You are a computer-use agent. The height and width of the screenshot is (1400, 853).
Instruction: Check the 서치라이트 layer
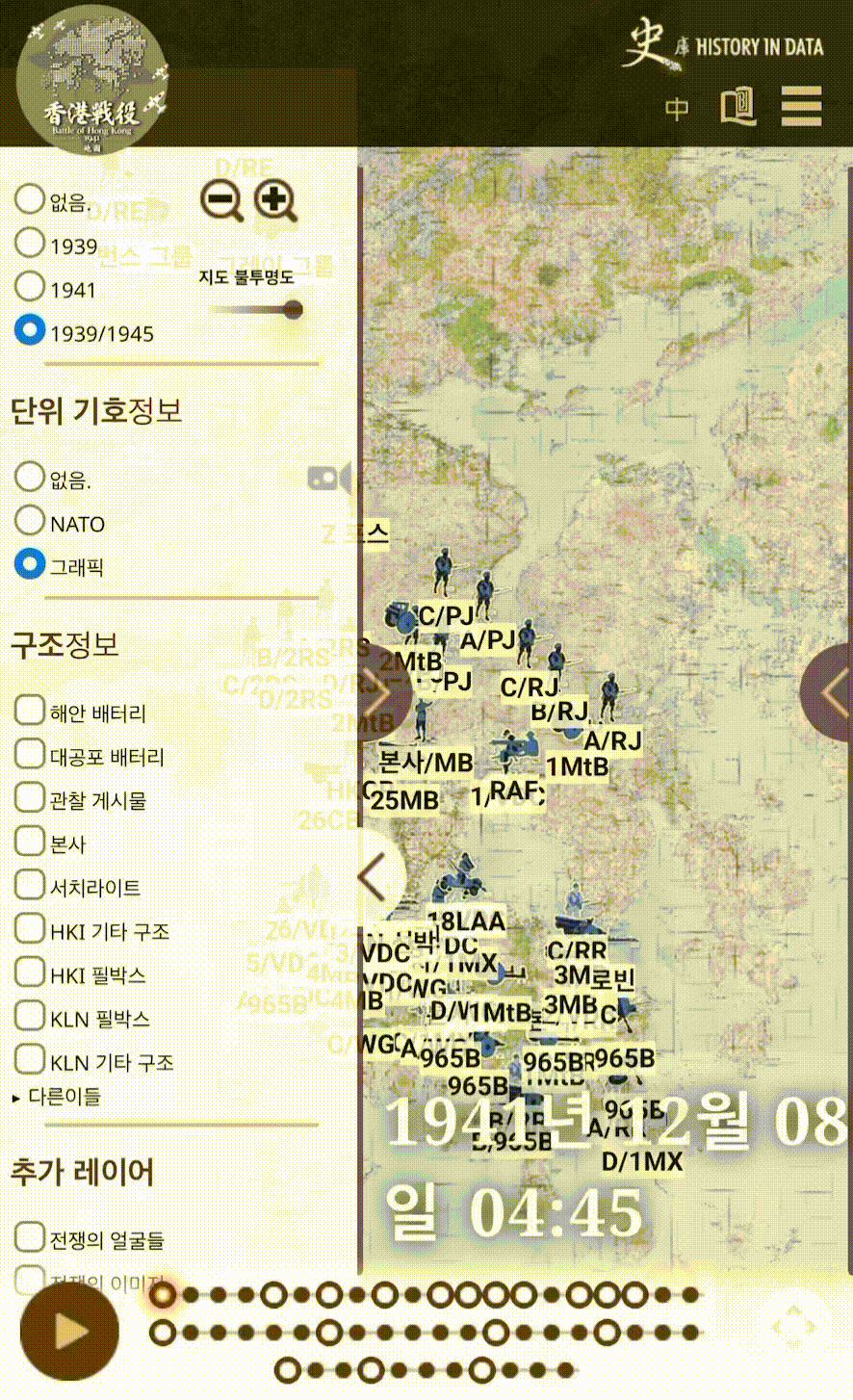30,885
